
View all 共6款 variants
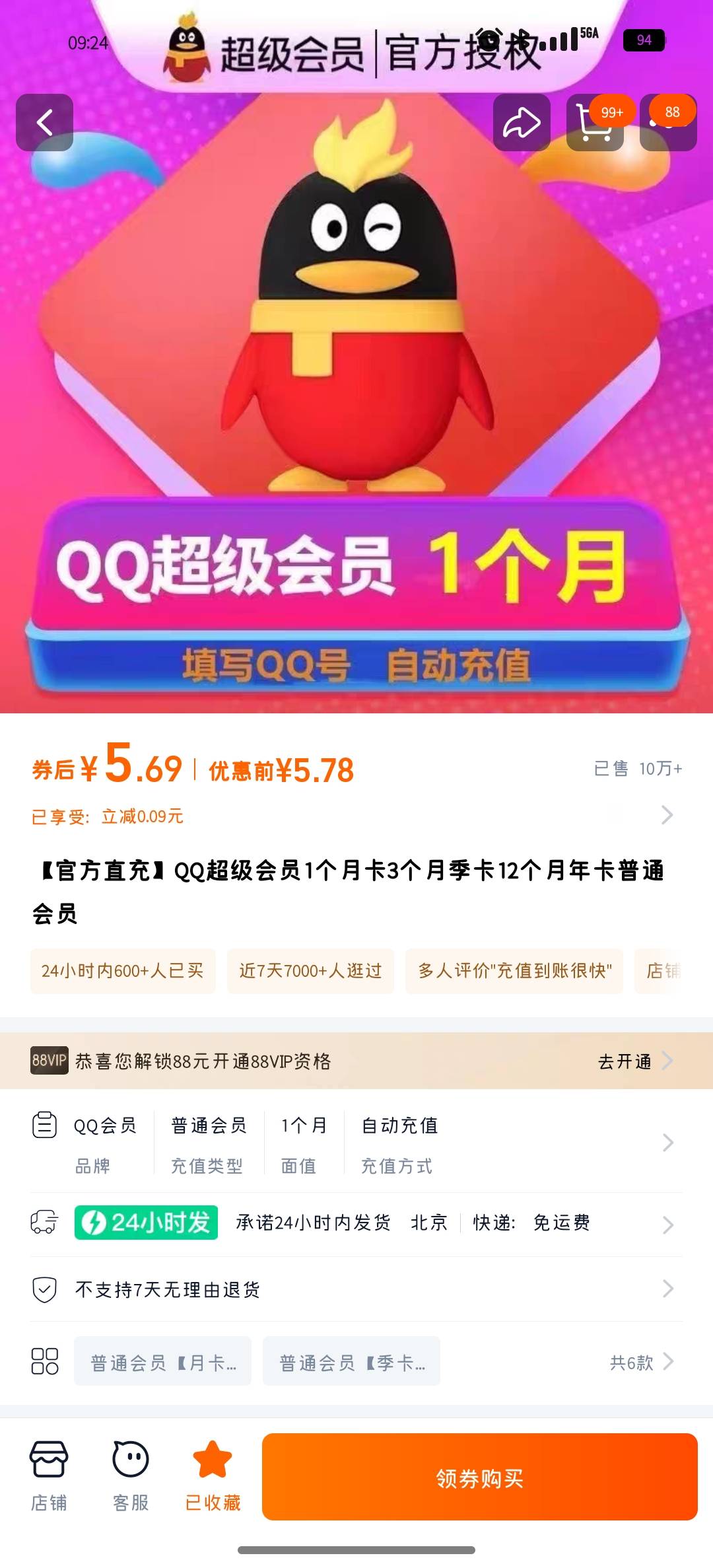640,1362
